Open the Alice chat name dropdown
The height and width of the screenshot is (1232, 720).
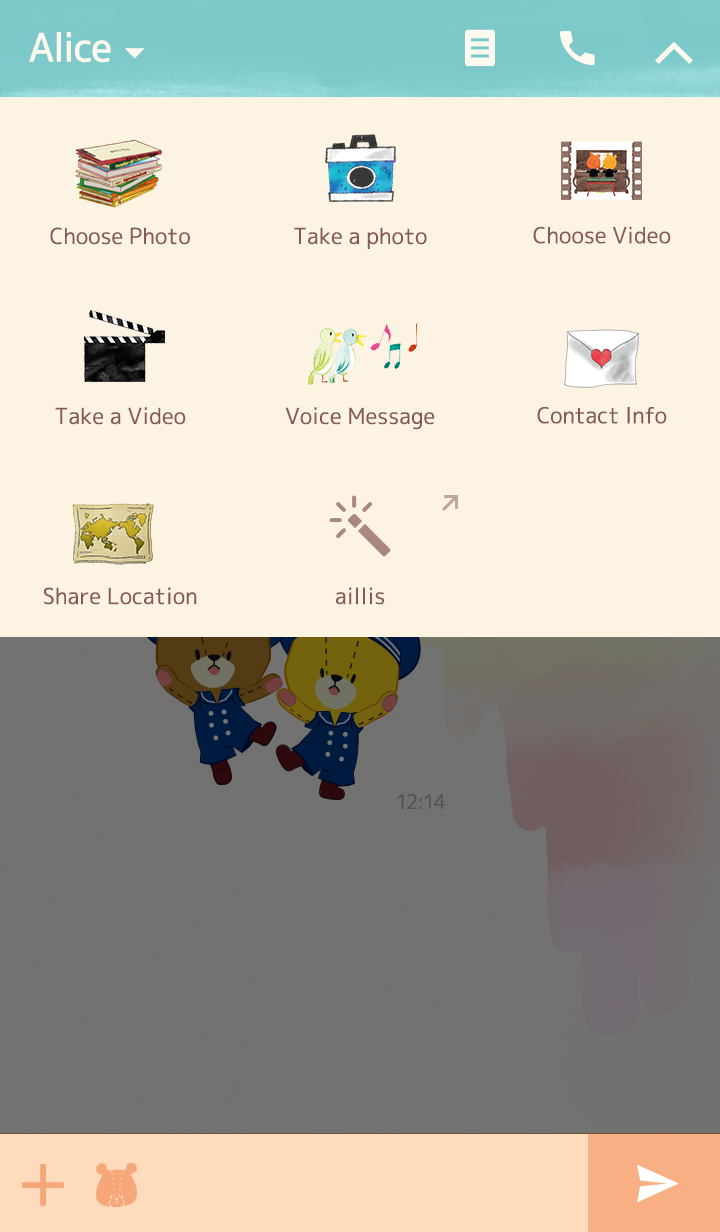pos(87,49)
